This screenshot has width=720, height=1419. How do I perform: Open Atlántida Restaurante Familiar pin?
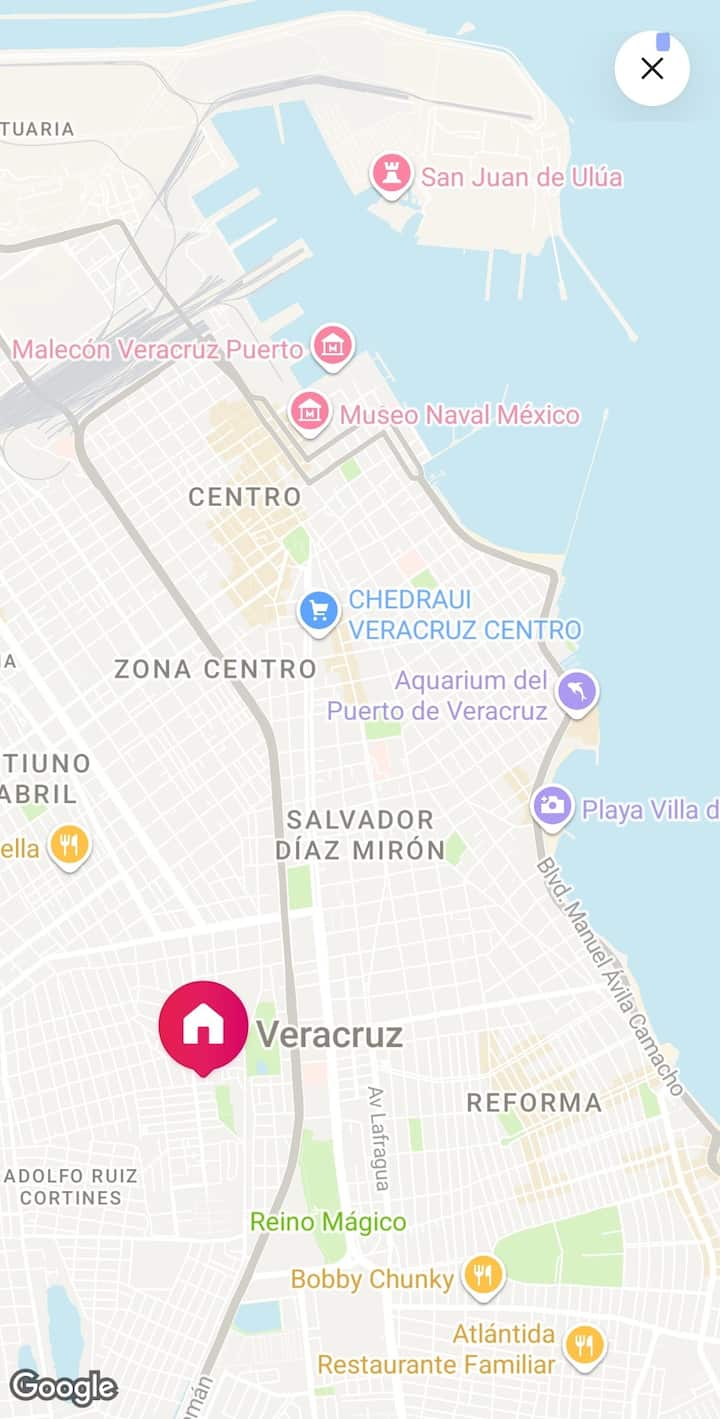point(583,1344)
